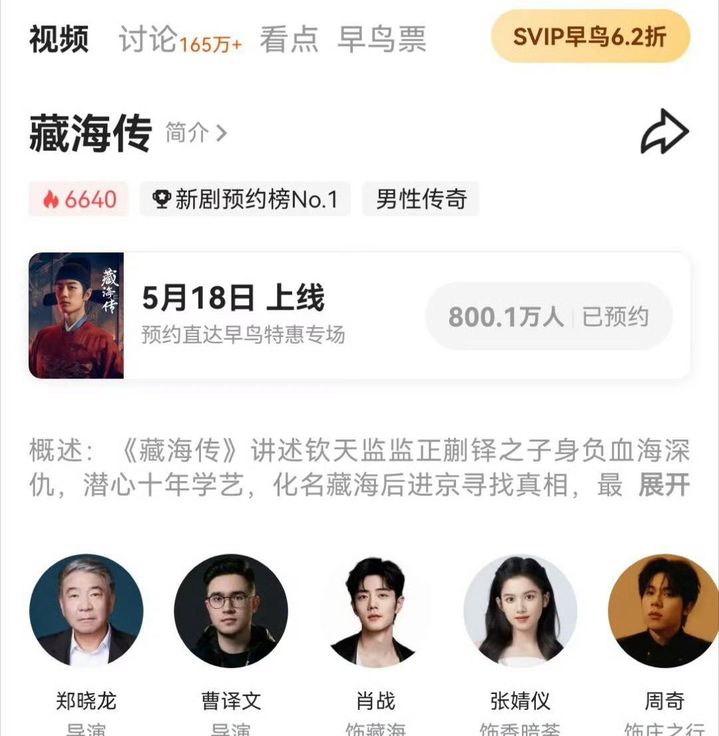The image size is (719, 736).
Task: Go to the 早鸟票 tab
Action: 382,40
